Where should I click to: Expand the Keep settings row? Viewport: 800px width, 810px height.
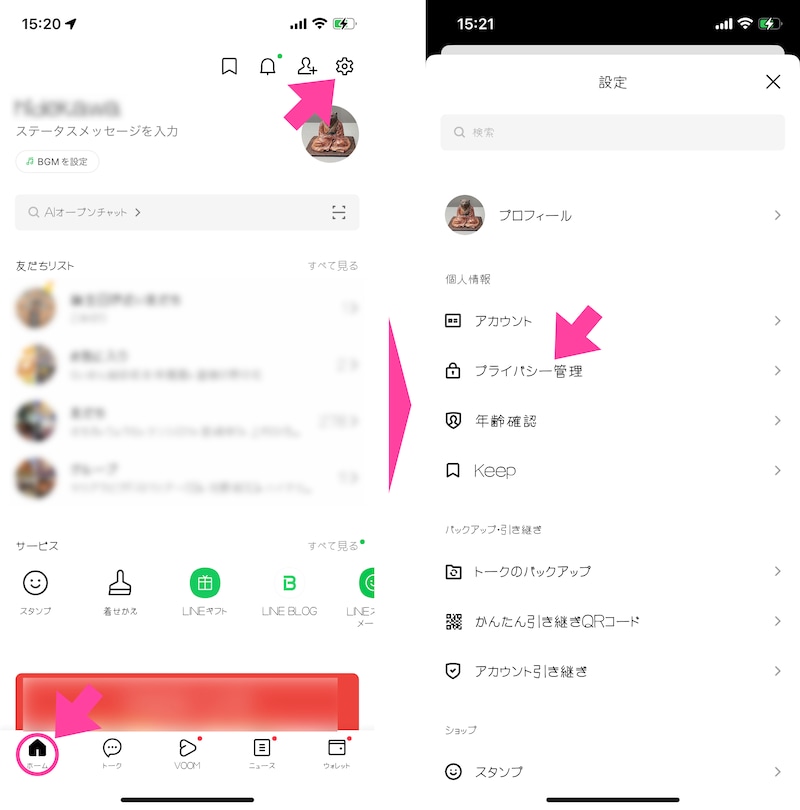tap(612, 470)
